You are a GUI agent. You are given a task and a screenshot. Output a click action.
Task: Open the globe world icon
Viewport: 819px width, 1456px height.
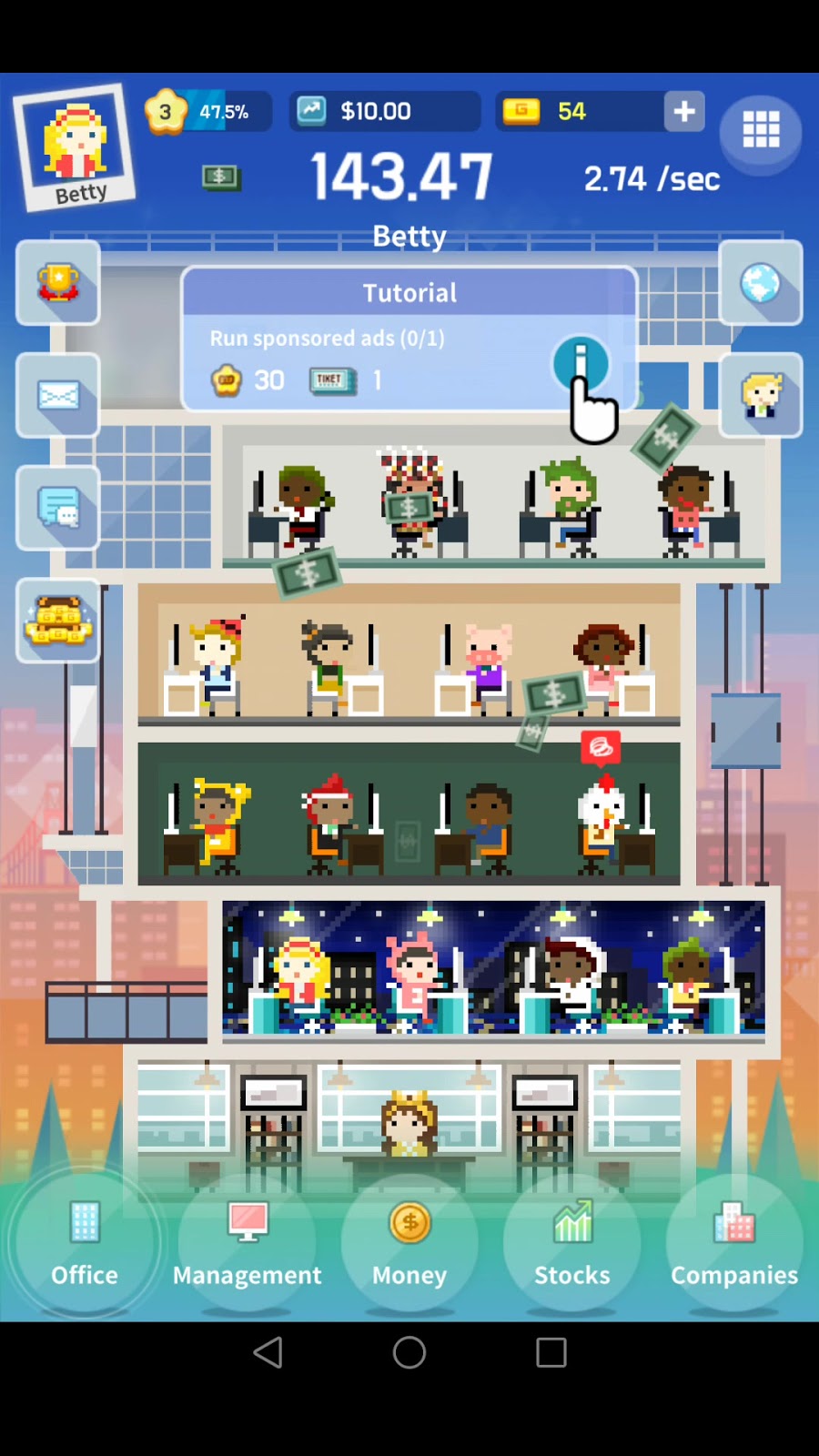pos(760,283)
